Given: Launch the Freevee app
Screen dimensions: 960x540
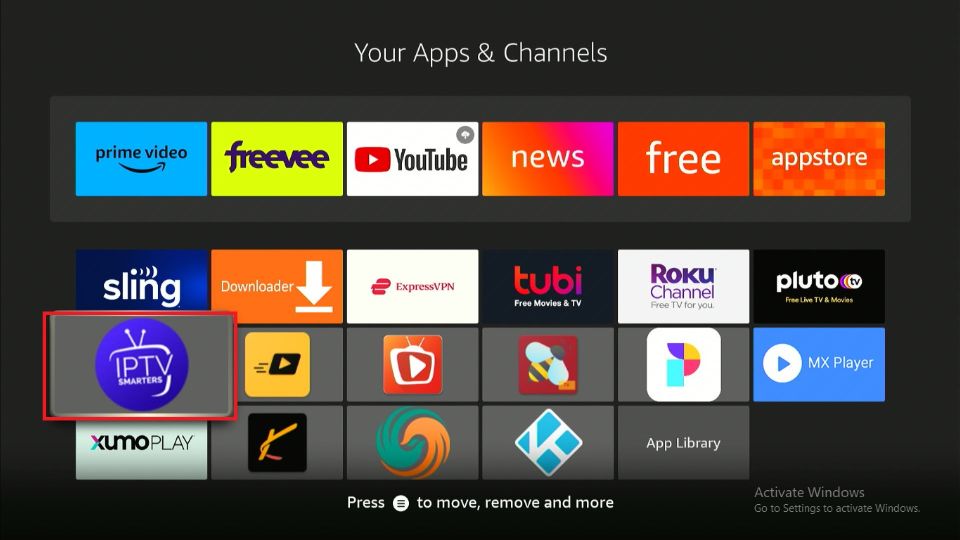Looking at the screenshot, I should [276, 158].
